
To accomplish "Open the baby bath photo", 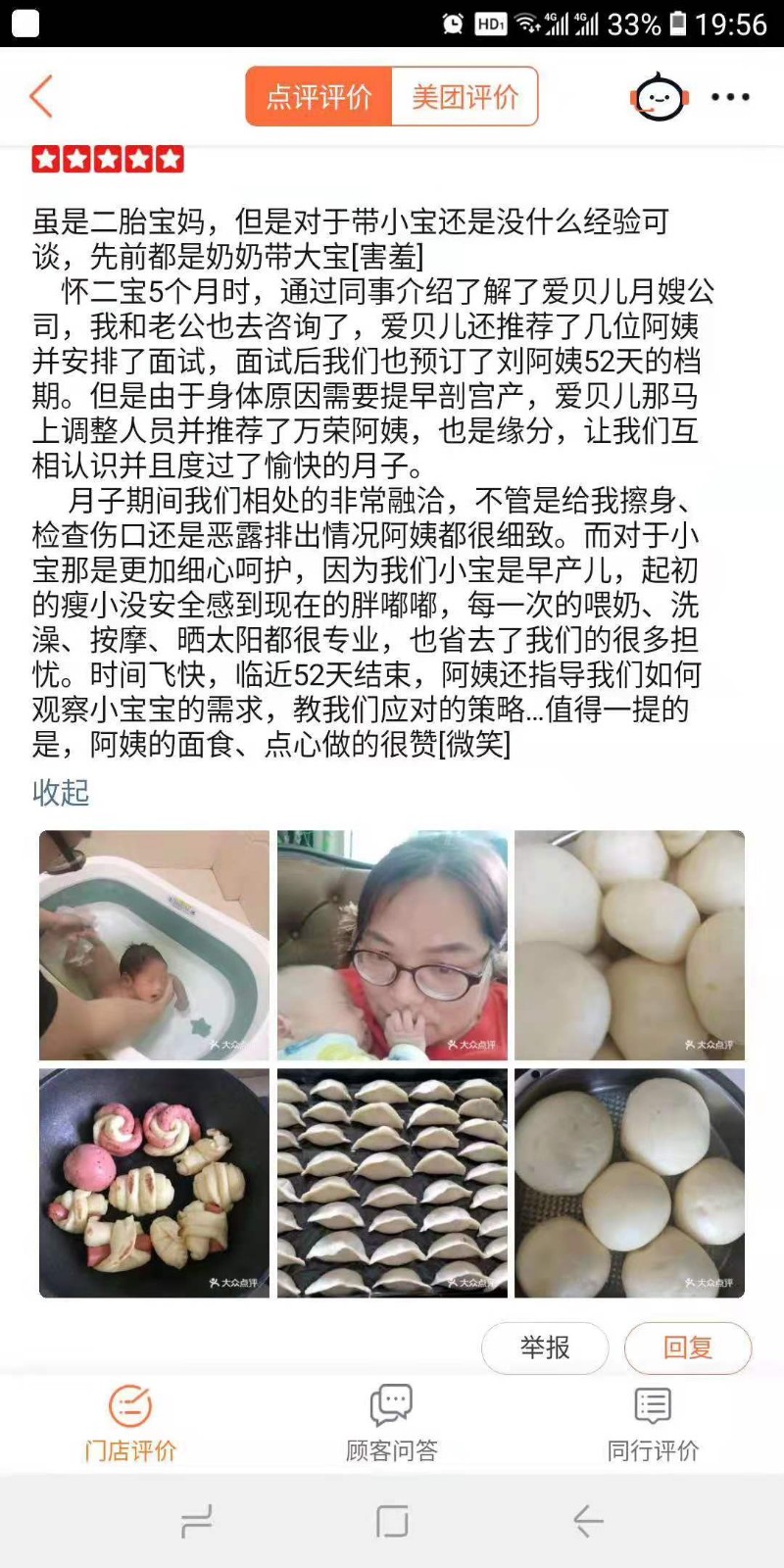I will click(154, 945).
